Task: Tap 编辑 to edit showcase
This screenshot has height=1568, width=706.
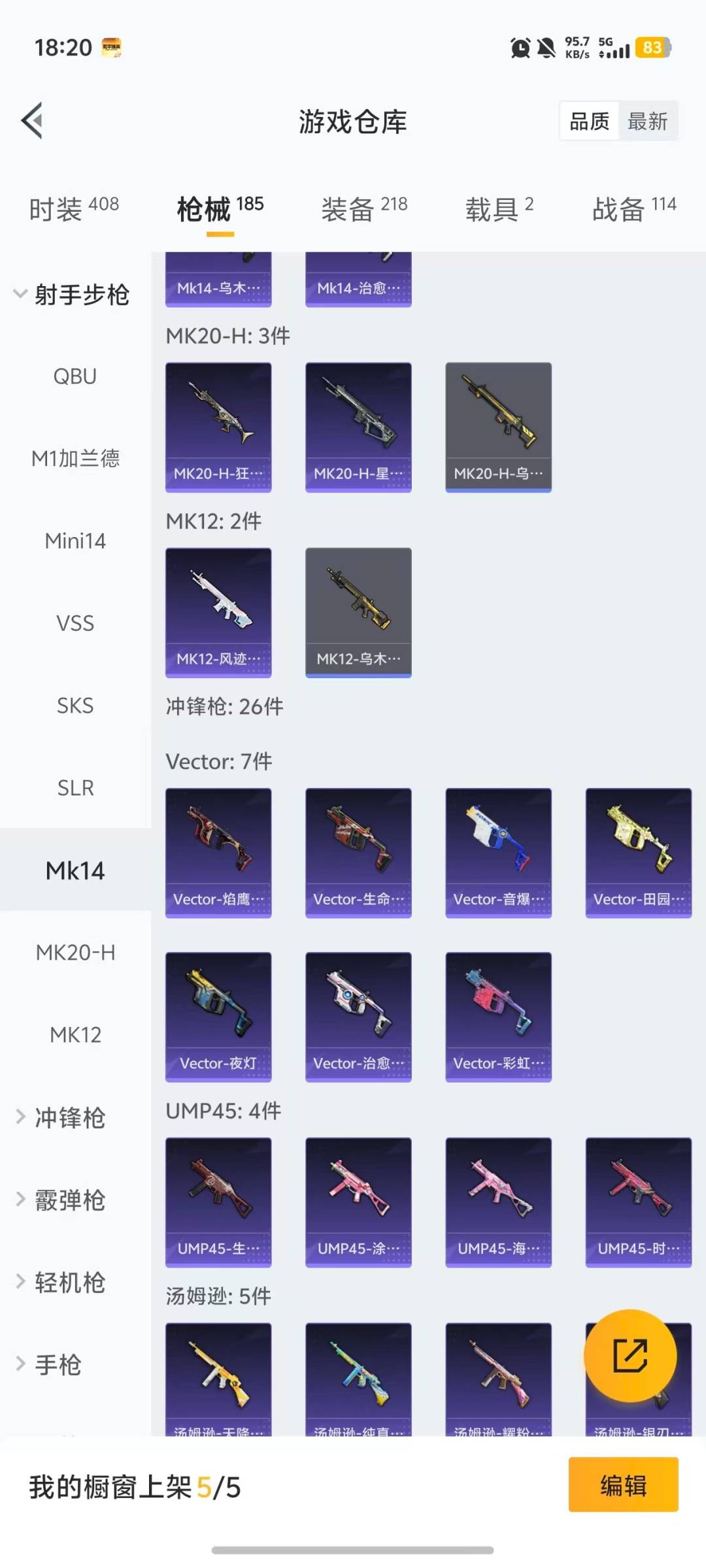Action: click(623, 1485)
